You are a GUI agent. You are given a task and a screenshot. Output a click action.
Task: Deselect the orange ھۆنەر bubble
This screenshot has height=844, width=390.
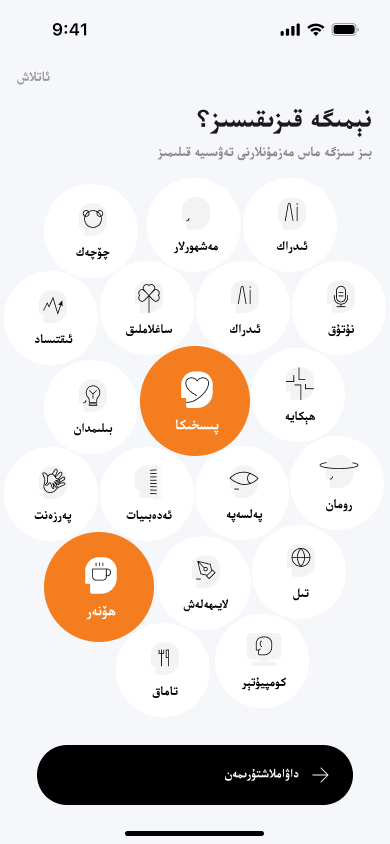[x=99, y=587]
